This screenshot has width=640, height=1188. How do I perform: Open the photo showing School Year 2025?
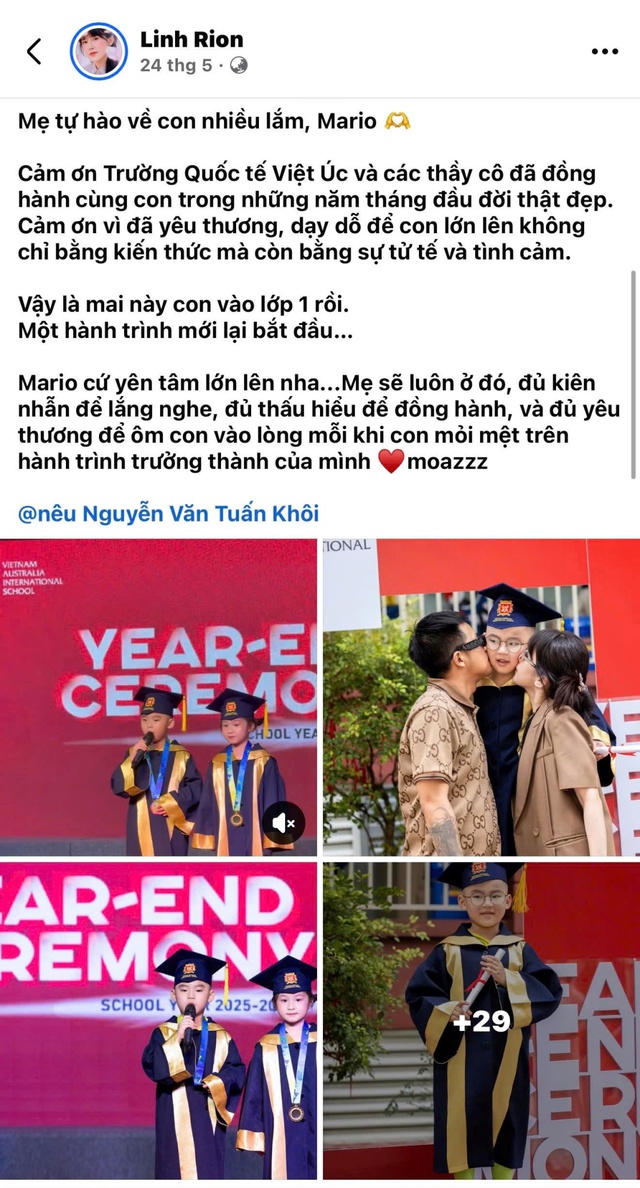pos(158,1021)
